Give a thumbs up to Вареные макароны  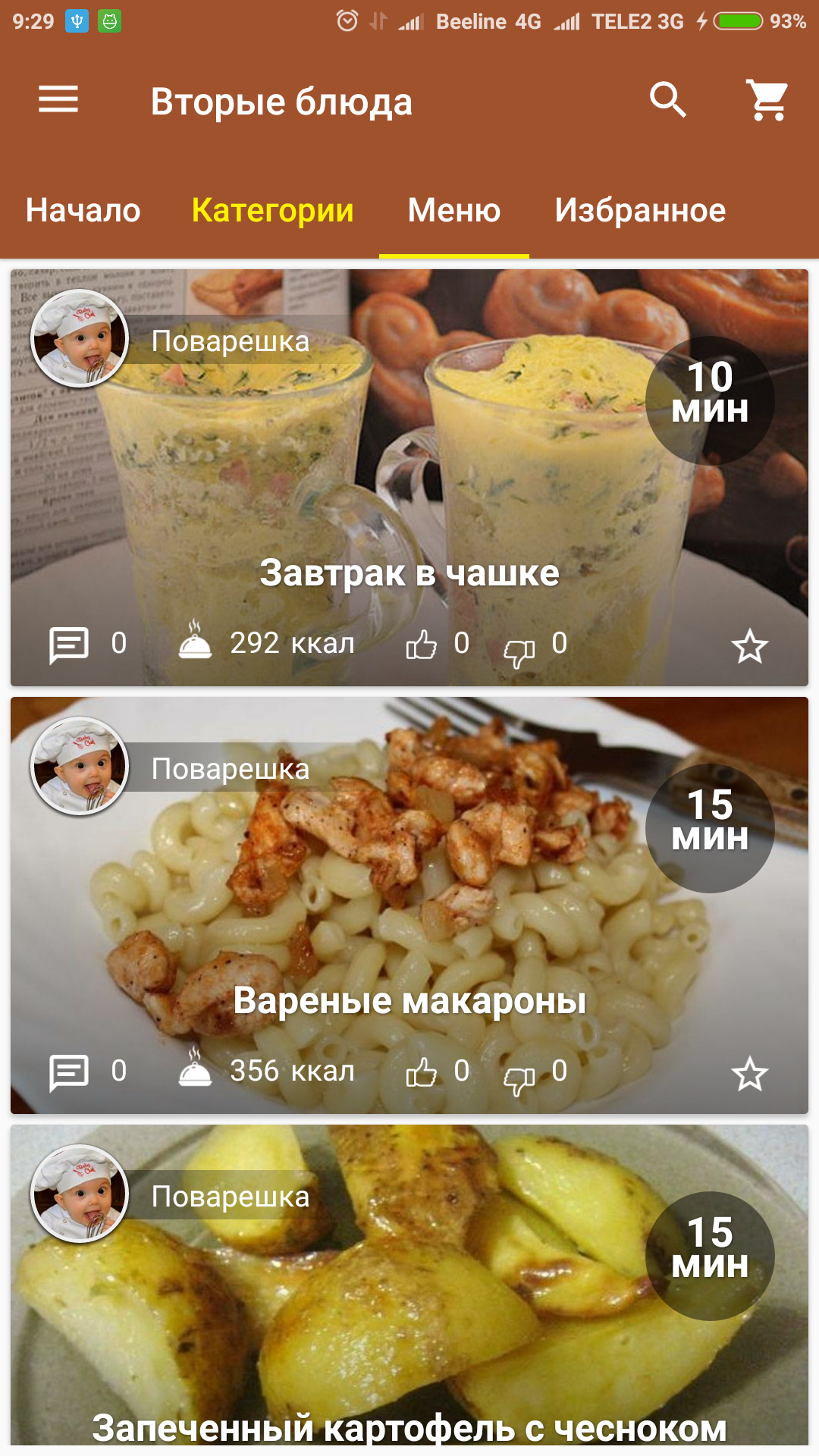[422, 1072]
